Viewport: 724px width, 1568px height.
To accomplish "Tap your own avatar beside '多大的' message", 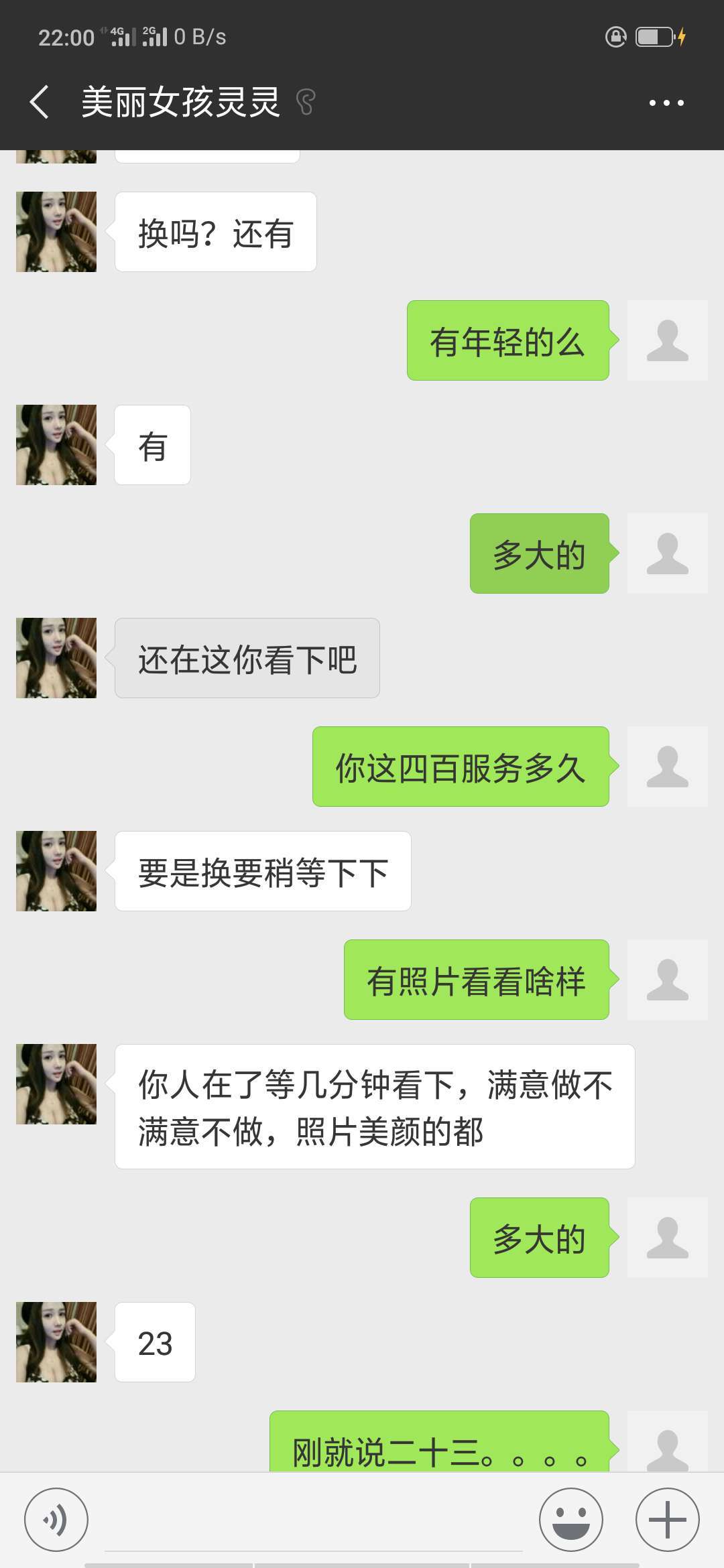I will [x=666, y=552].
